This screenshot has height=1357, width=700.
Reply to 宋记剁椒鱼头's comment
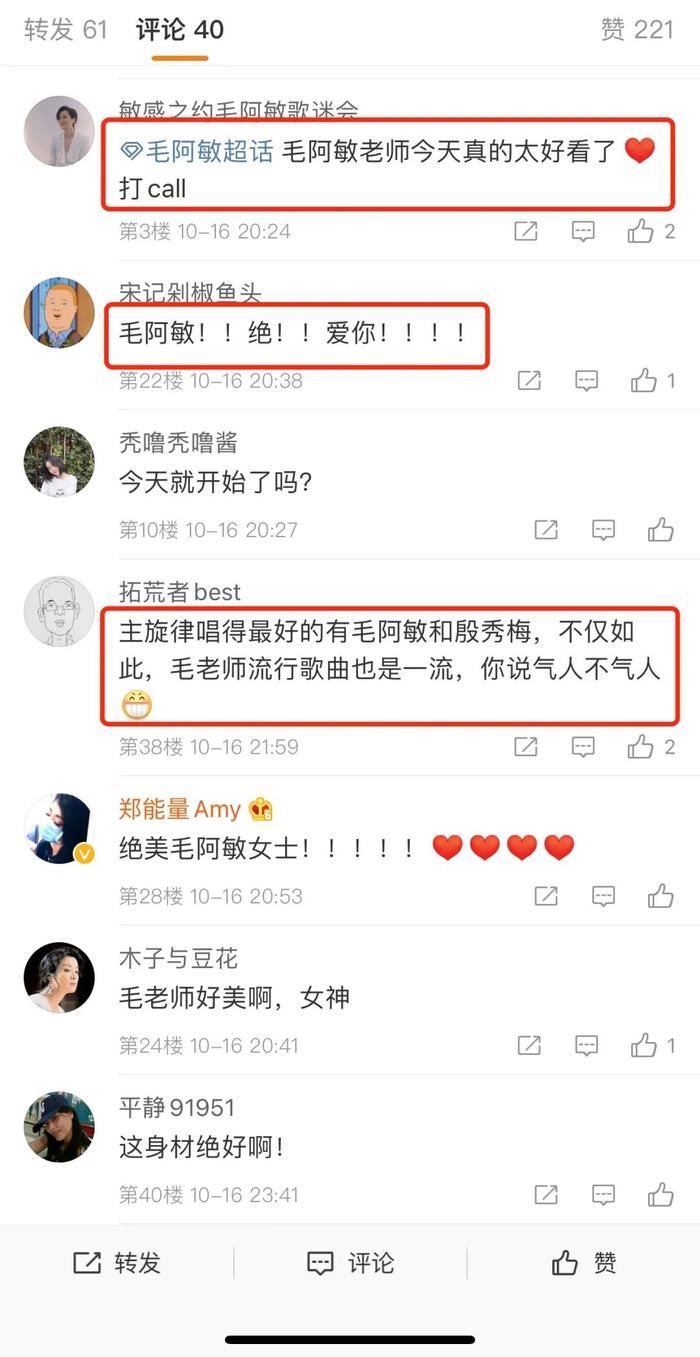[586, 381]
